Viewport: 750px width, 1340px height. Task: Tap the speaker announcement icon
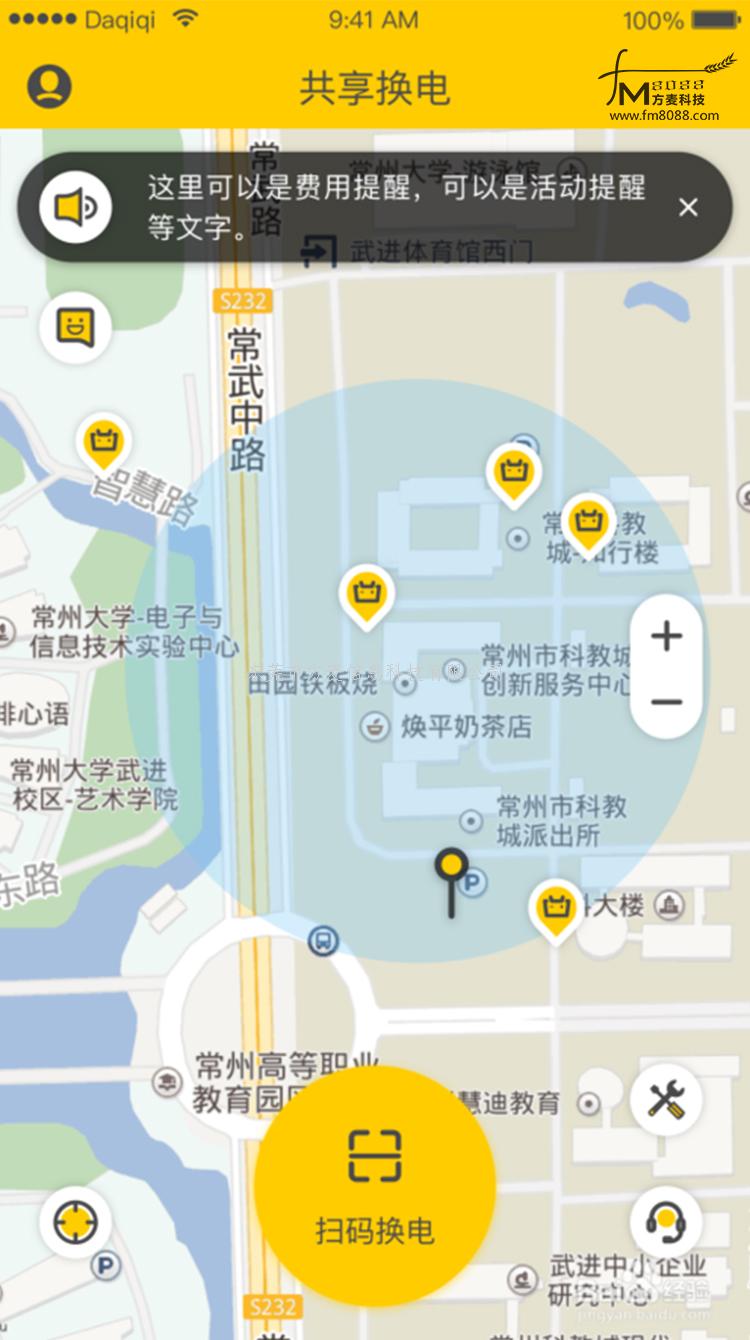pos(75,208)
